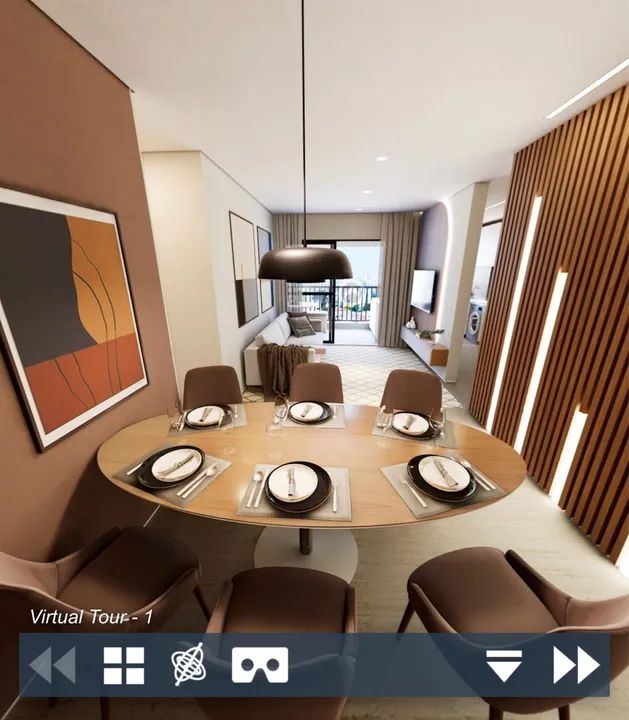Enter VR headset mode

point(260,665)
